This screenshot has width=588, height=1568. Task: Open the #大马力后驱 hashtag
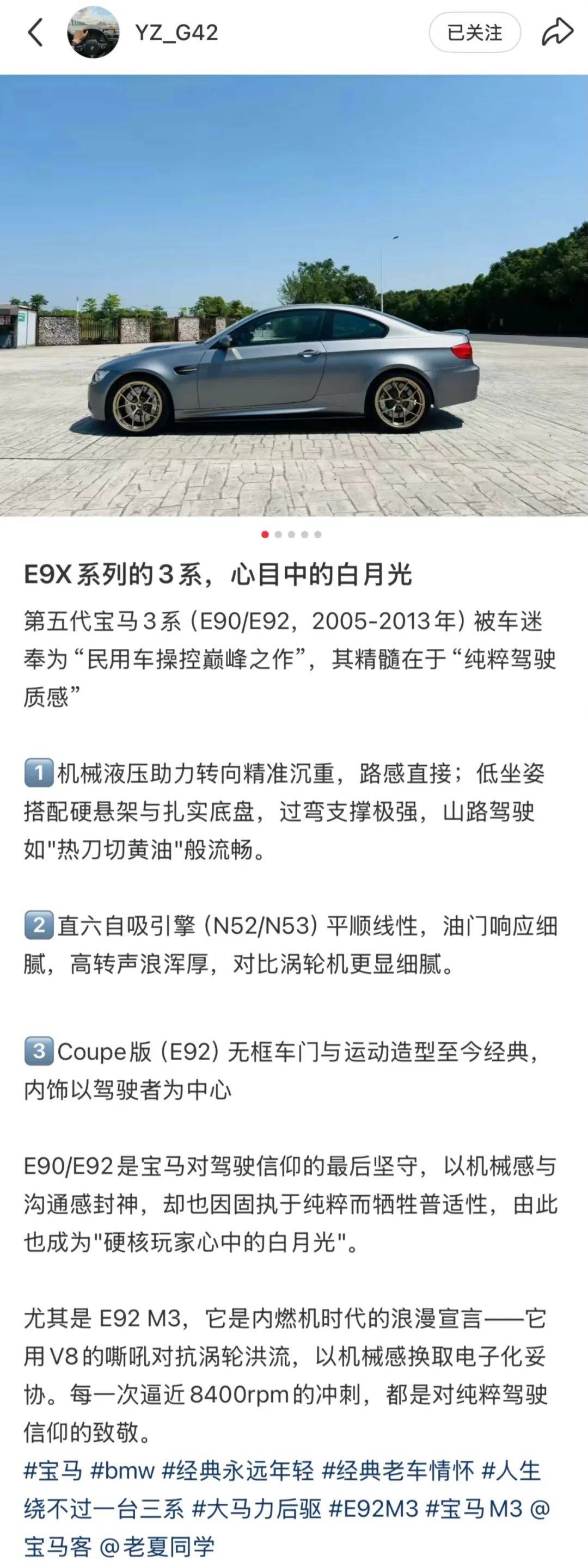[x=256, y=1509]
